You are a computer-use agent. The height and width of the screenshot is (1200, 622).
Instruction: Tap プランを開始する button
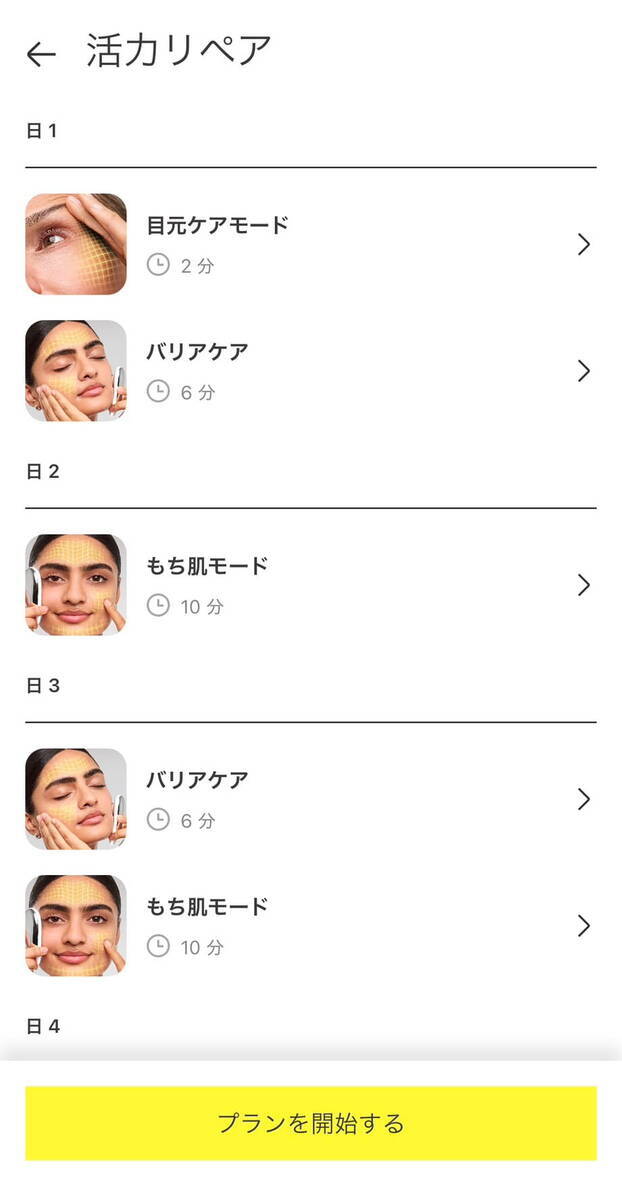coord(311,1123)
